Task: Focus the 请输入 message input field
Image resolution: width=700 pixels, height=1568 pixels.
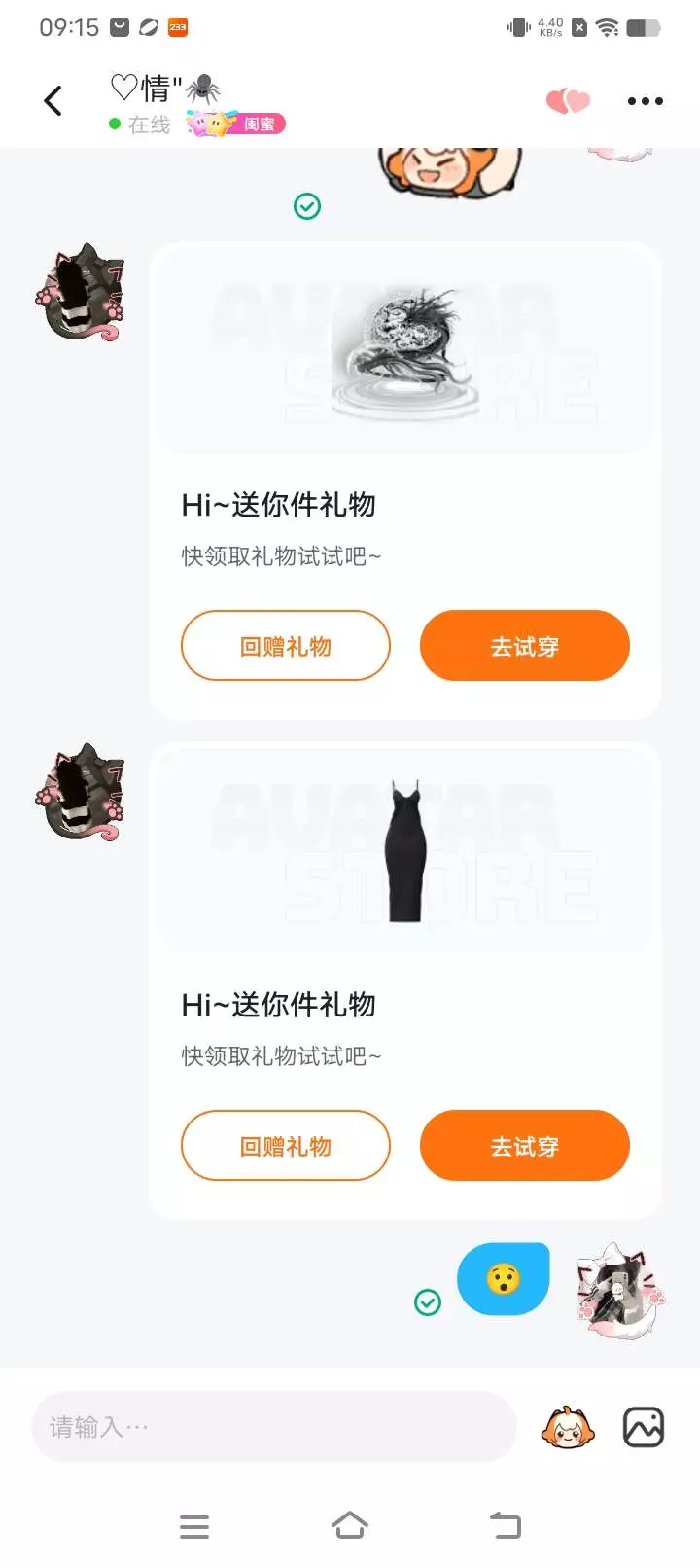Action: (274, 1427)
